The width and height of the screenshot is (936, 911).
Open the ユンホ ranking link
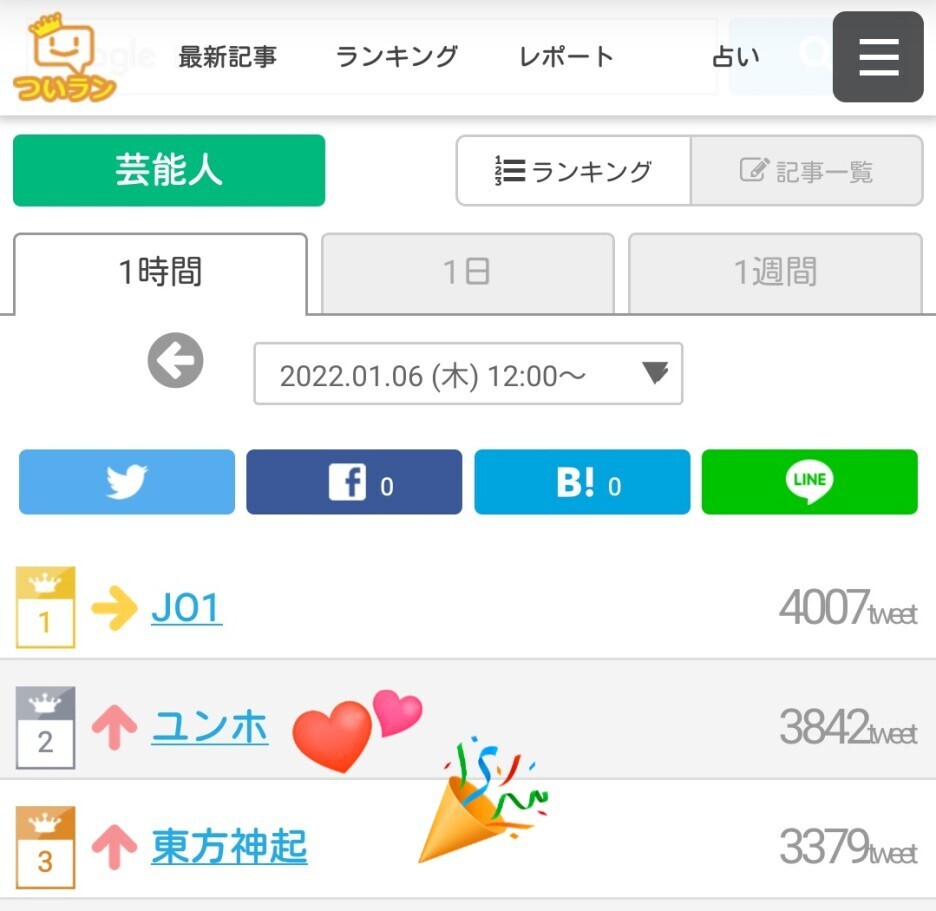tap(210, 728)
